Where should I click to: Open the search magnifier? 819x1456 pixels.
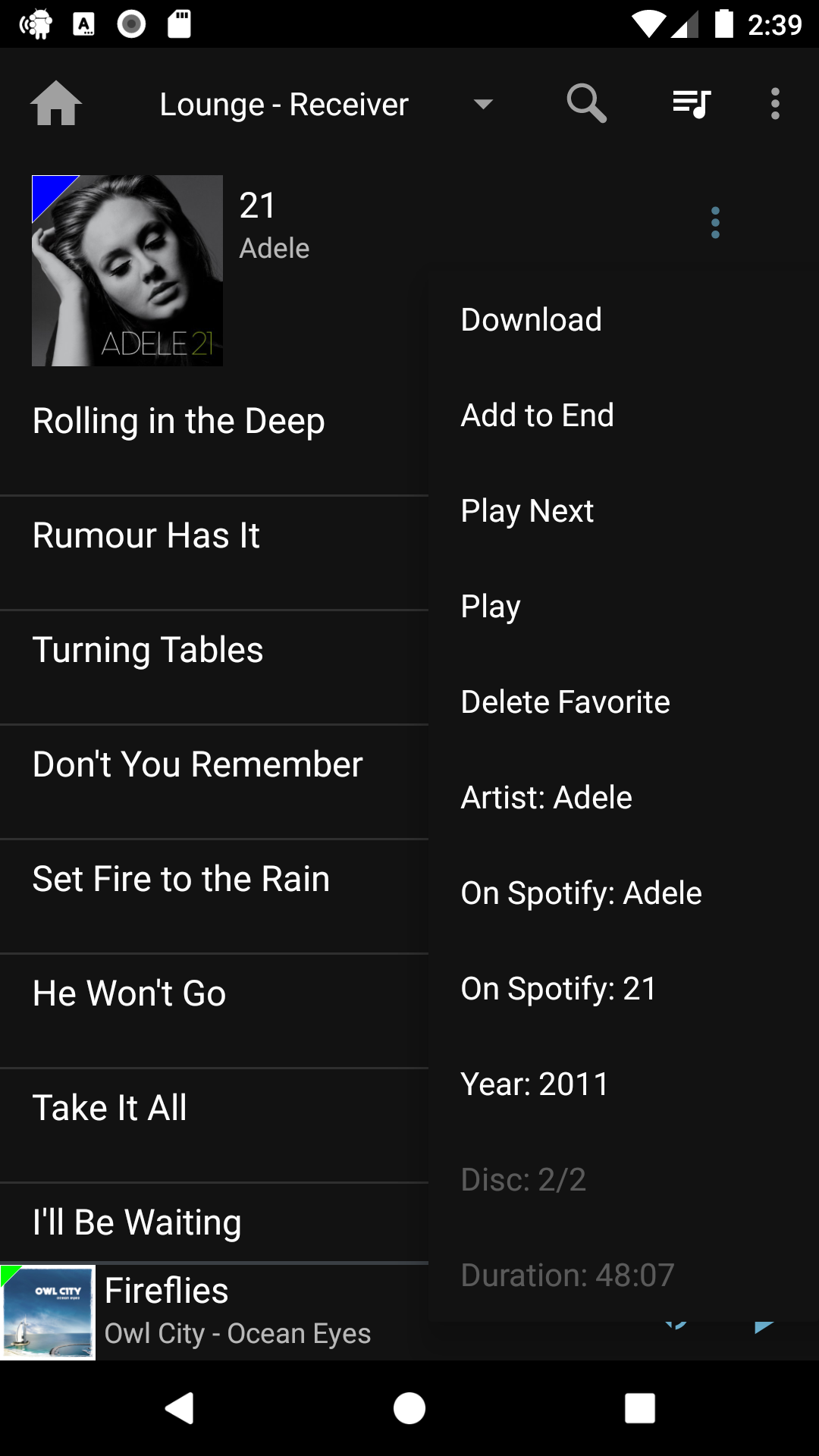pyautogui.click(x=586, y=104)
